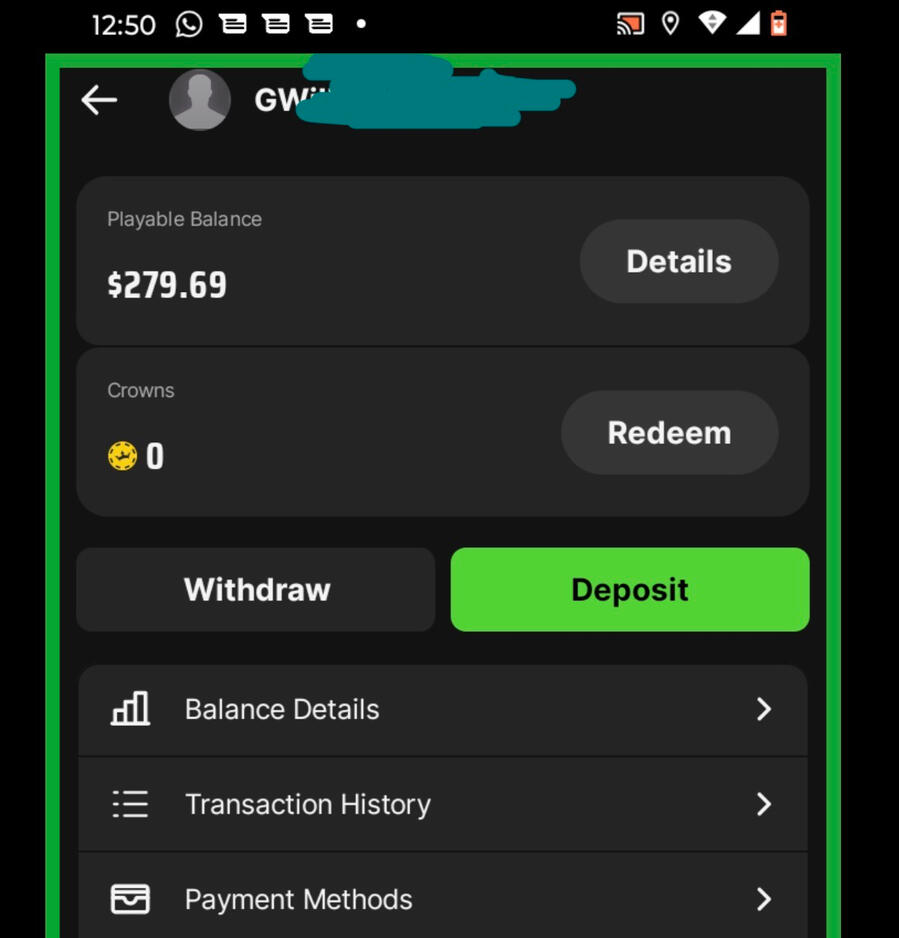View Playable Balance details
This screenshot has height=938, width=899.
click(678, 262)
